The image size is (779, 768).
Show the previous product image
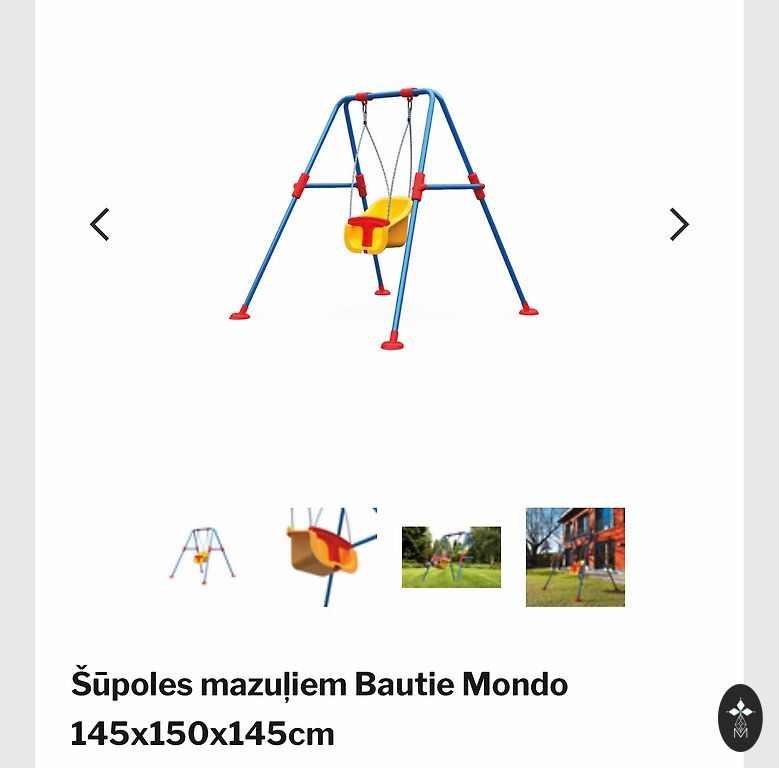point(99,224)
